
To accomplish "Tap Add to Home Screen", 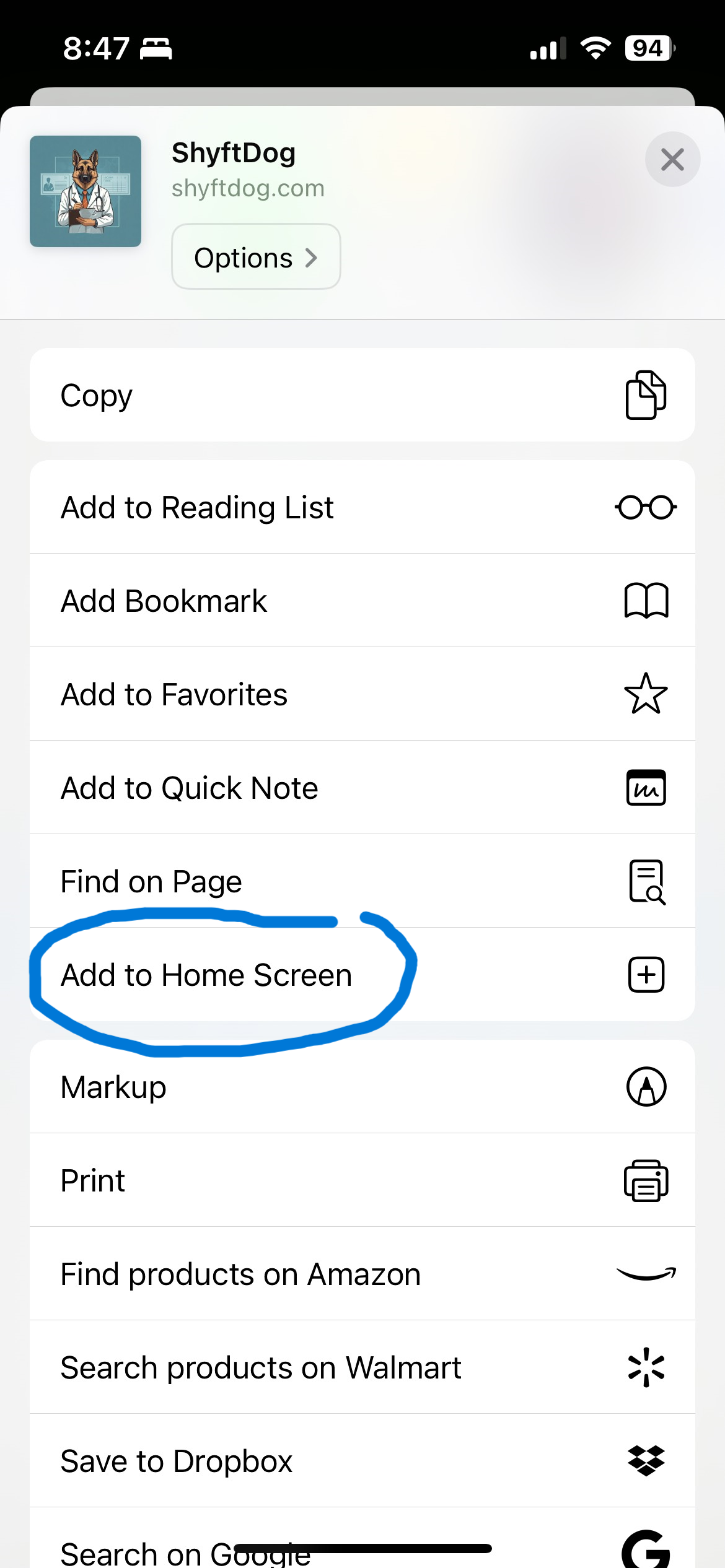I will coord(362,975).
